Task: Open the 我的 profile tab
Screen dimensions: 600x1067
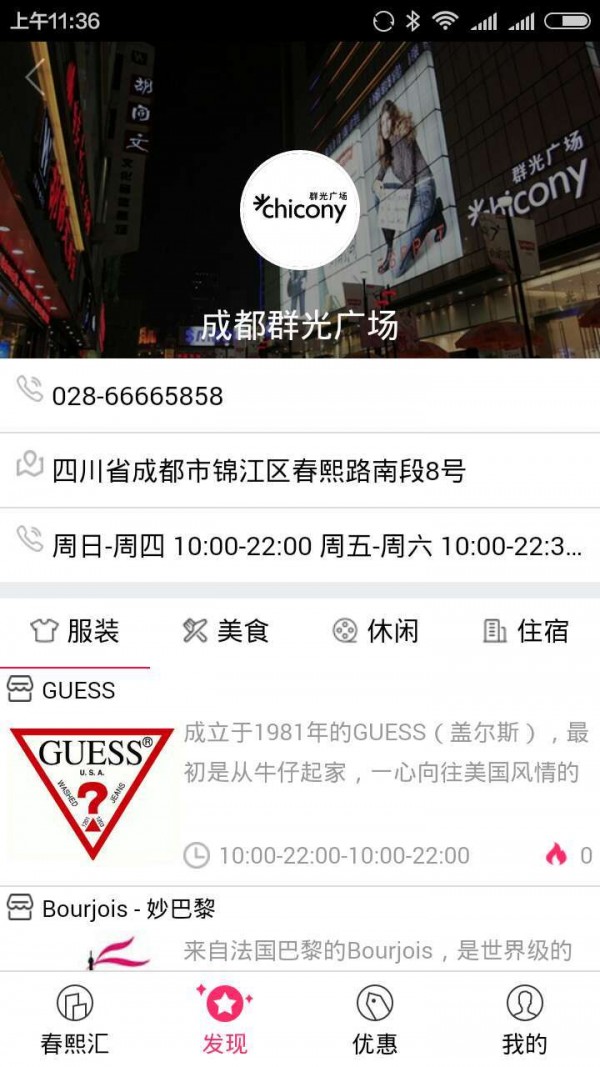Action: pos(524,1020)
